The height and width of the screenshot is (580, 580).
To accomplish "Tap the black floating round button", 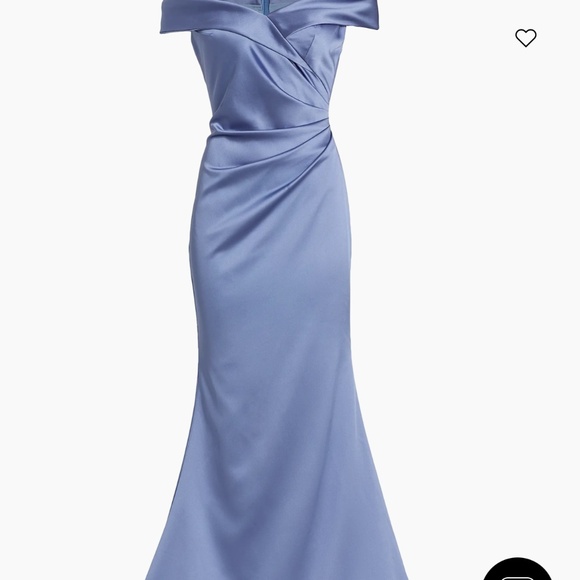I will coord(517,569).
